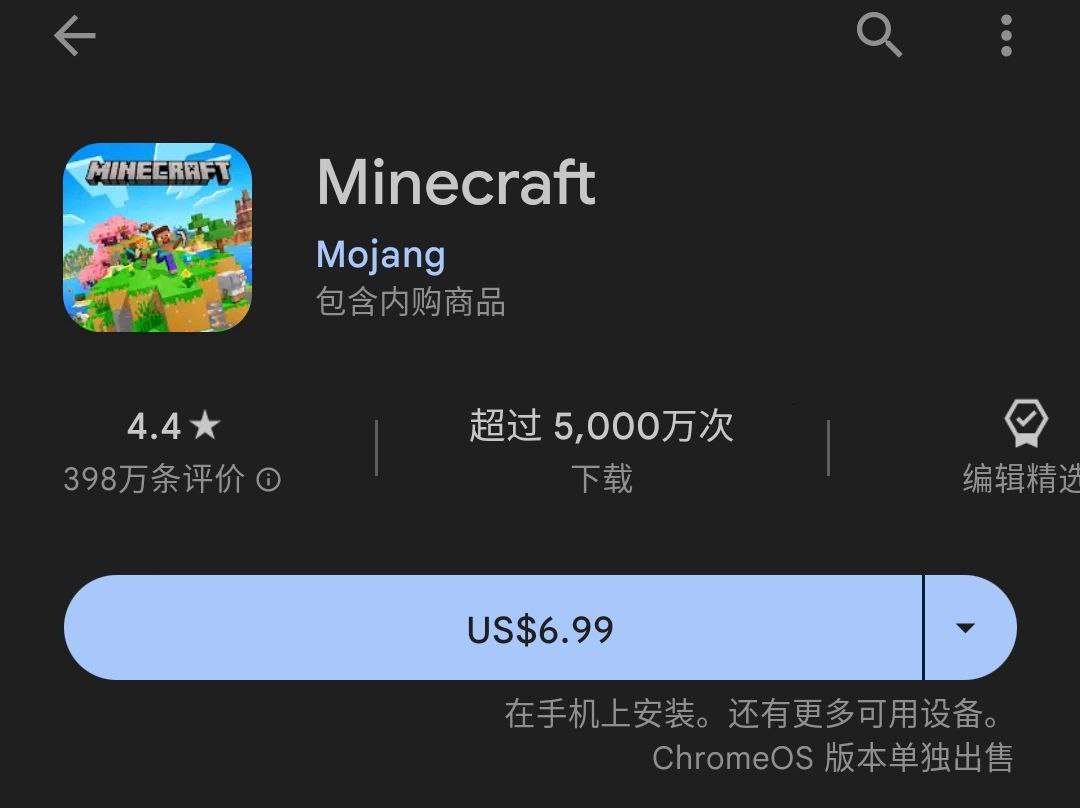Go back to the previous page
Image resolution: width=1080 pixels, height=808 pixels.
(75, 37)
